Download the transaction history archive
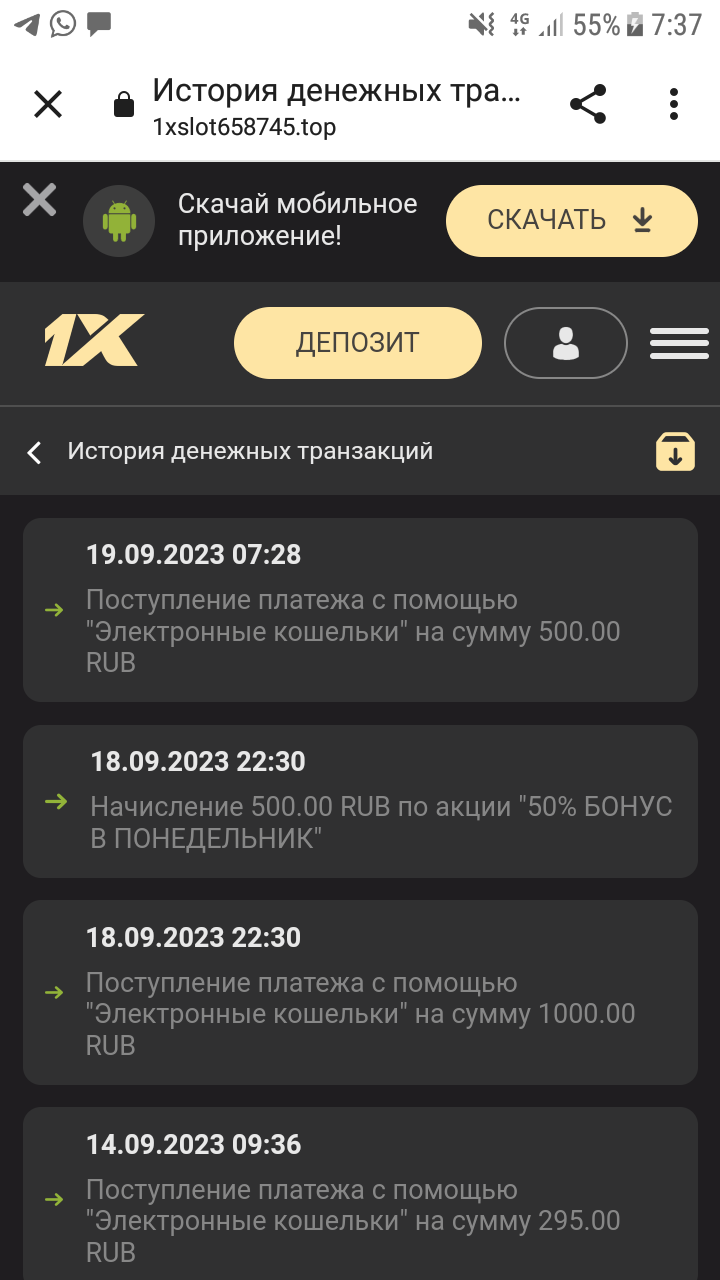This screenshot has height=1280, width=720. pyautogui.click(x=675, y=452)
